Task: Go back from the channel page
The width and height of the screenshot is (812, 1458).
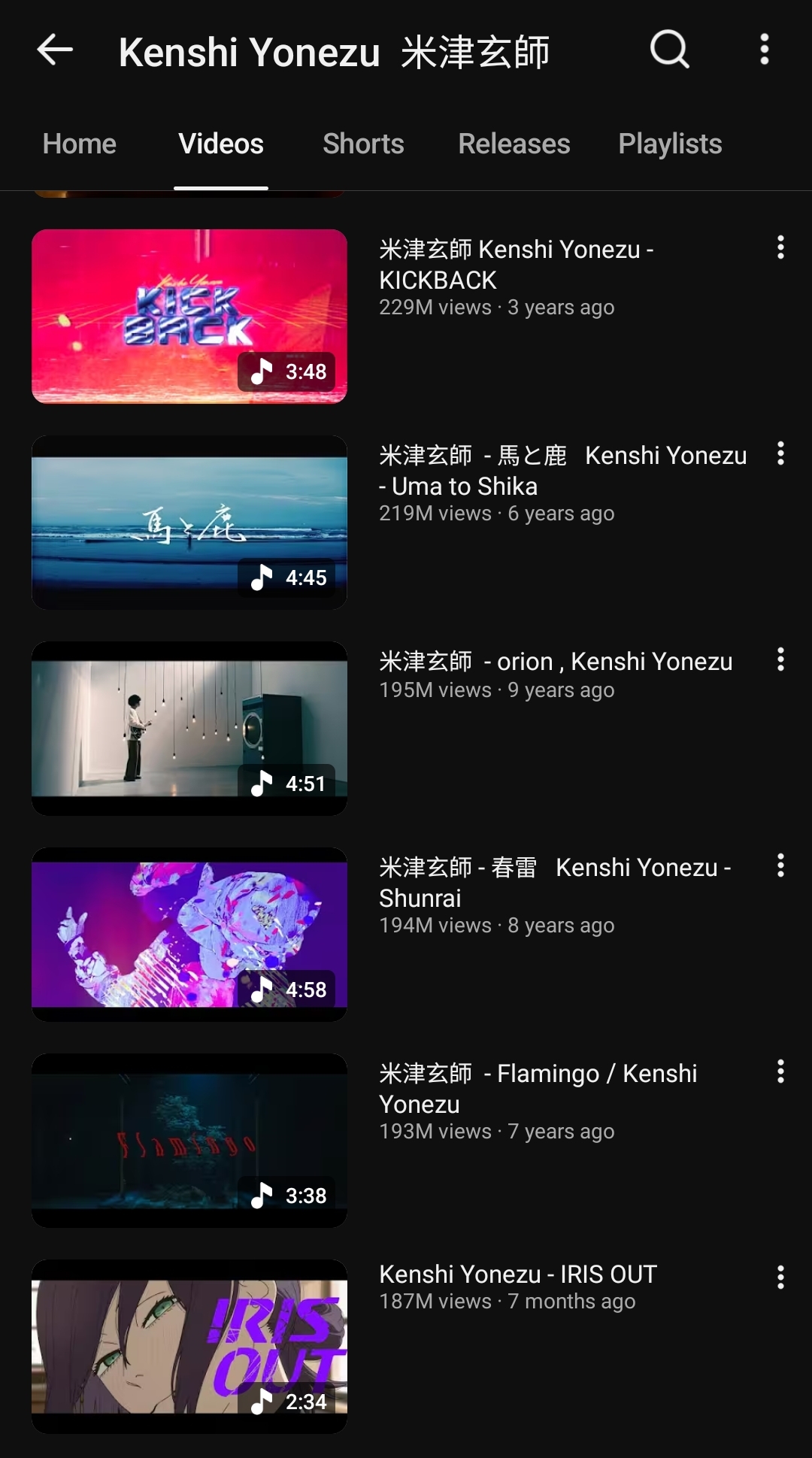Action: pos(55,50)
